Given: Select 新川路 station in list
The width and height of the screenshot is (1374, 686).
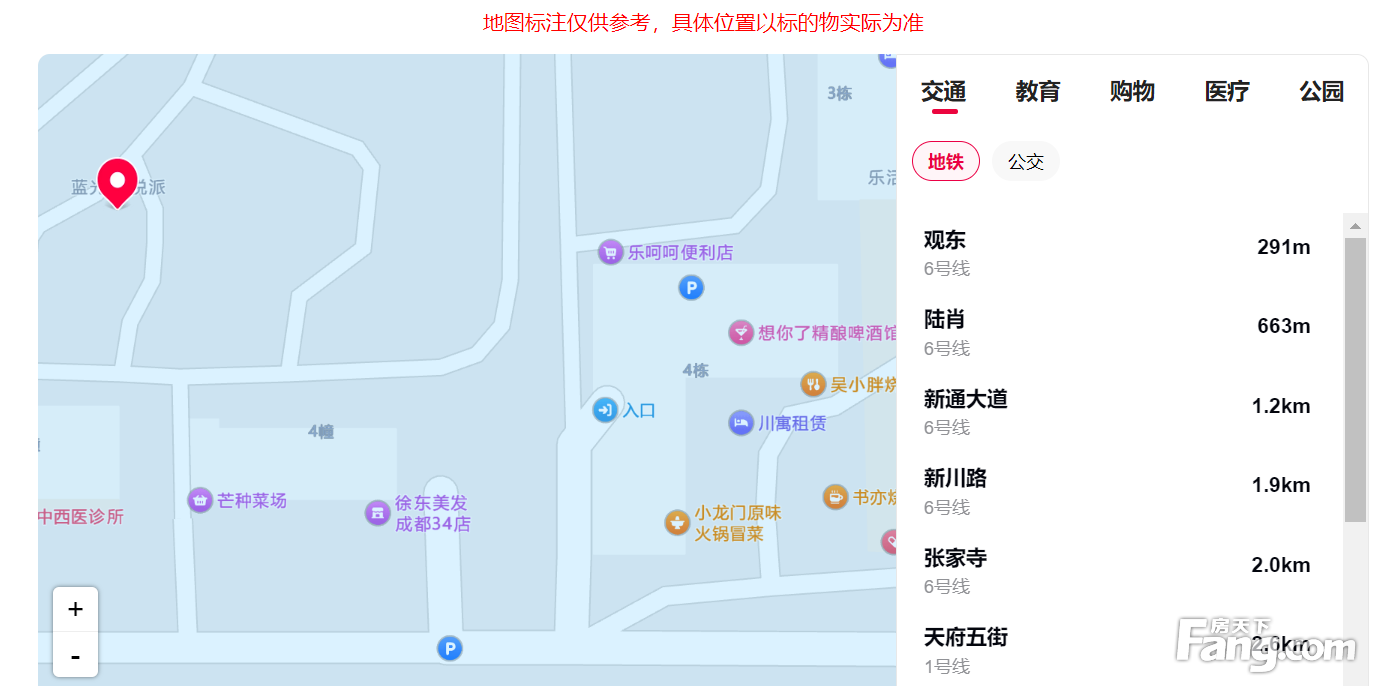Looking at the screenshot, I should 1116,491.
